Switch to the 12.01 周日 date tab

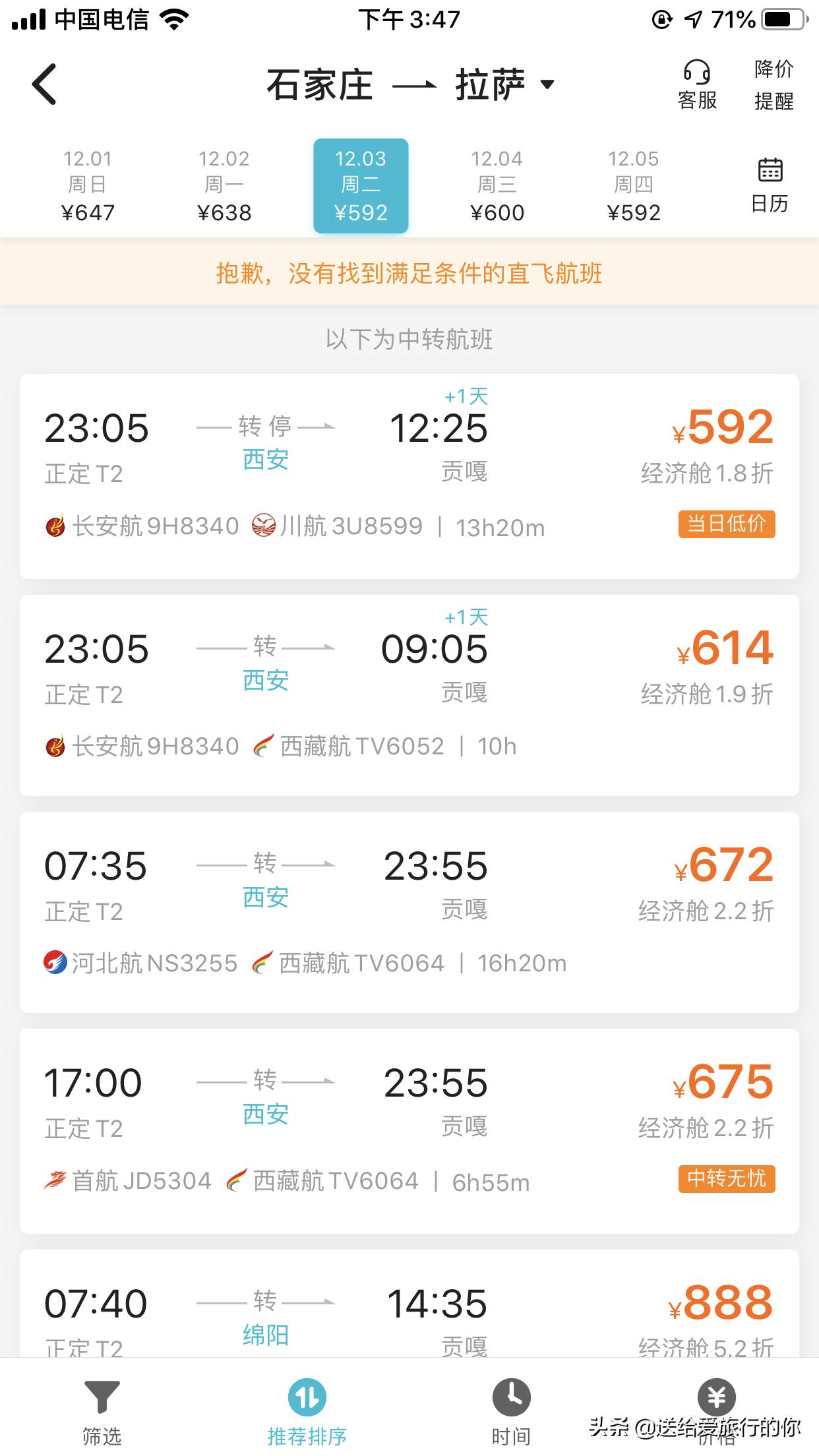[90, 185]
